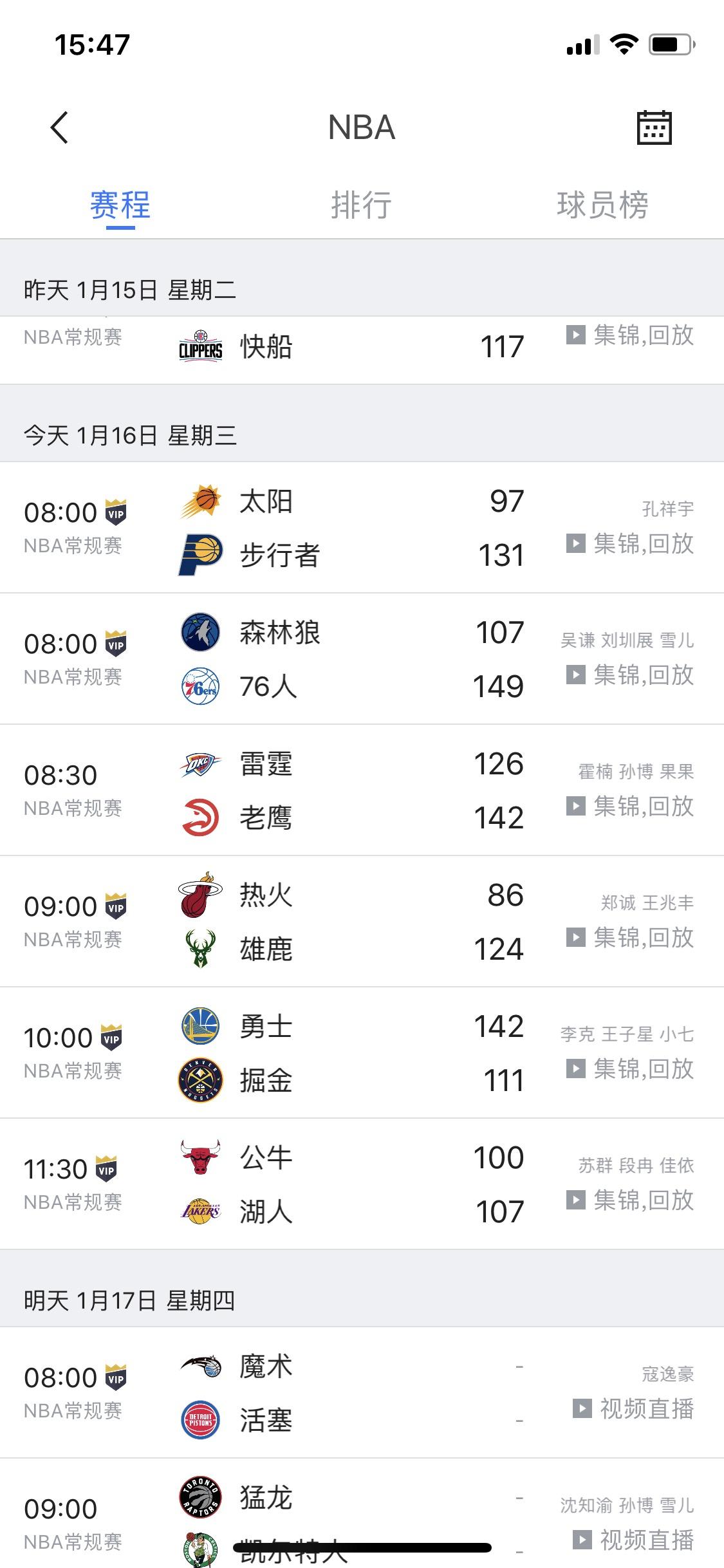Play 集锦,回放 for 太阳 vs 步行者
The image size is (724, 1568).
coord(631,544)
